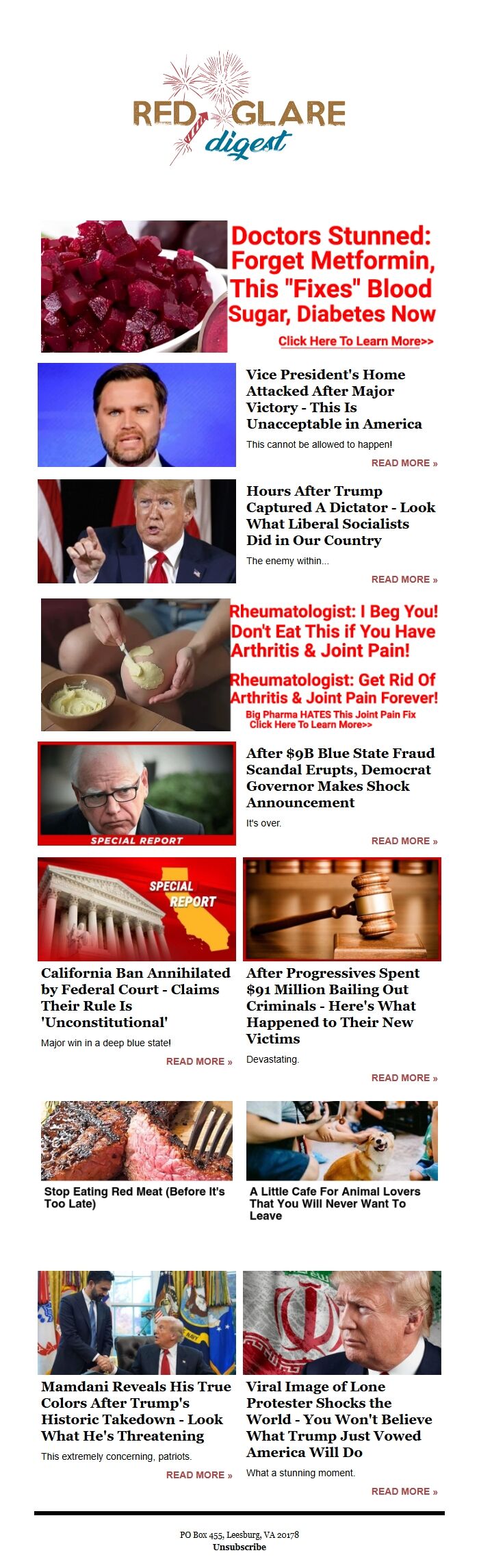Open READ MORE for Viral Image of Lone Protester
479x1568 pixels.
(404, 1491)
